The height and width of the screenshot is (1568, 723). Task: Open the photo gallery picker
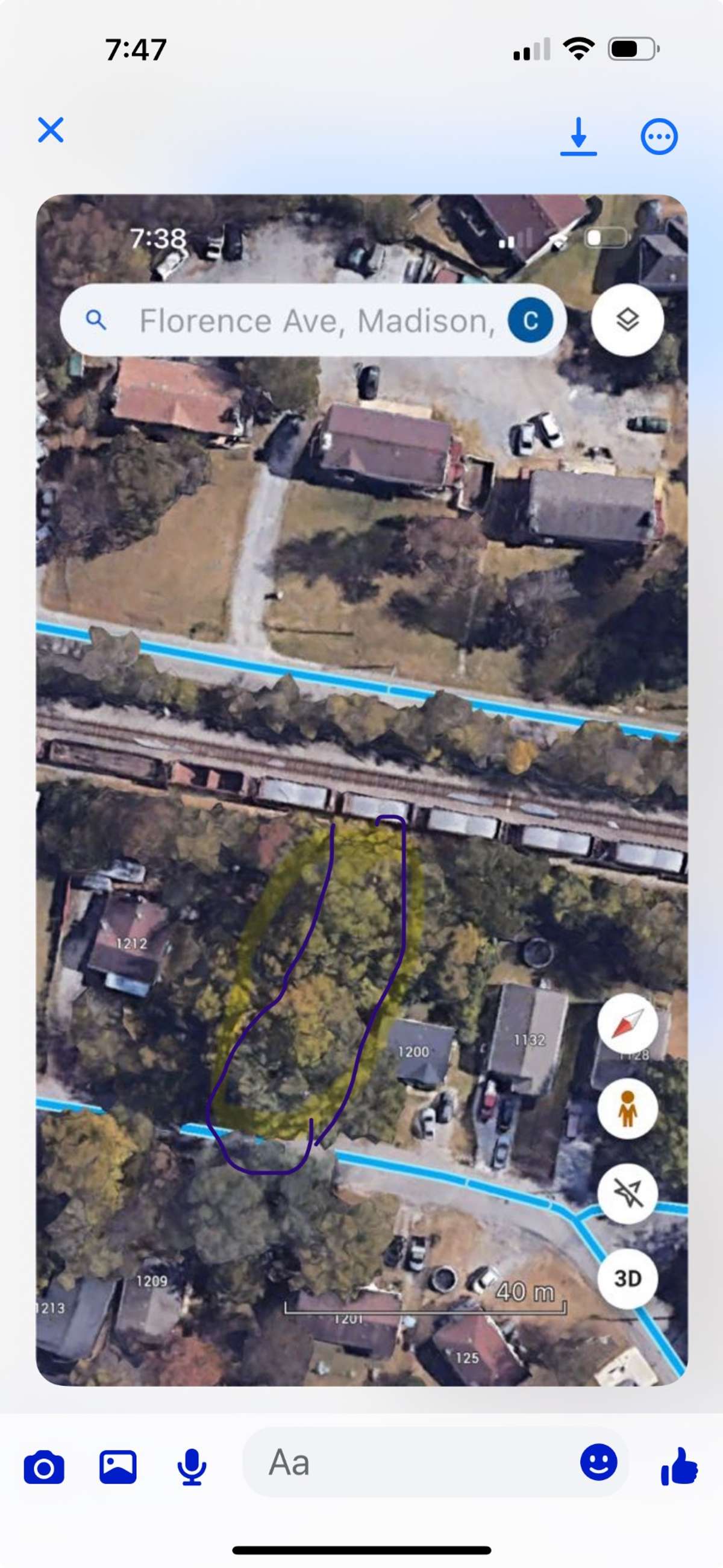point(118,1467)
